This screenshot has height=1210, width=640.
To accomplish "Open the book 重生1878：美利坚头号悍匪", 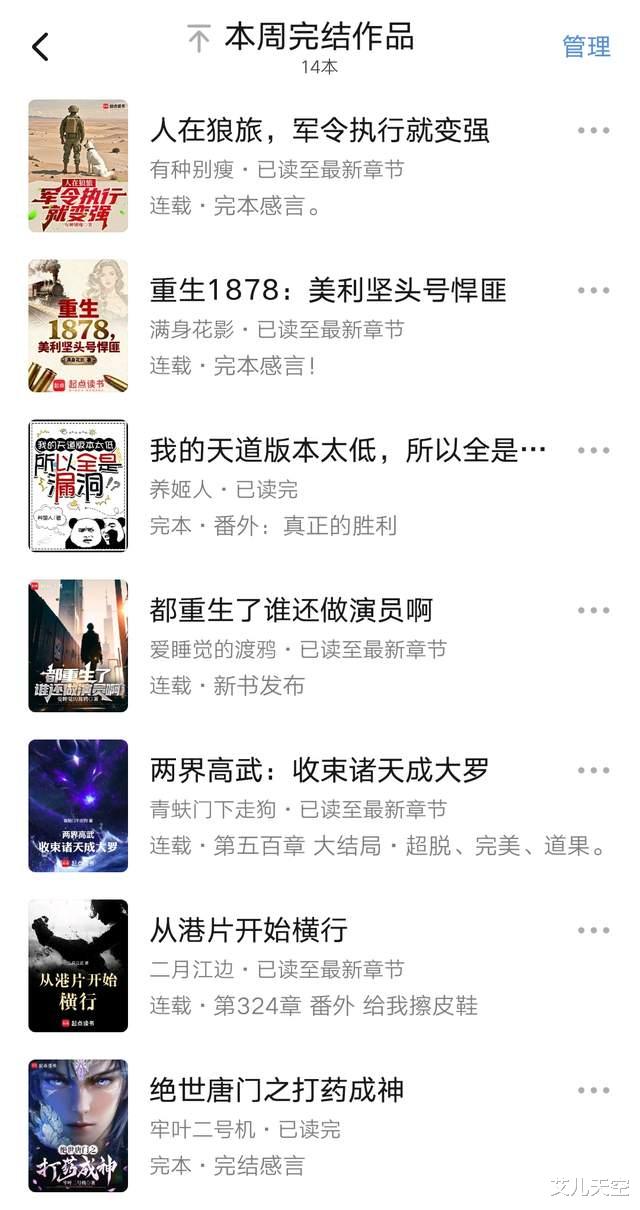I will click(x=327, y=291).
